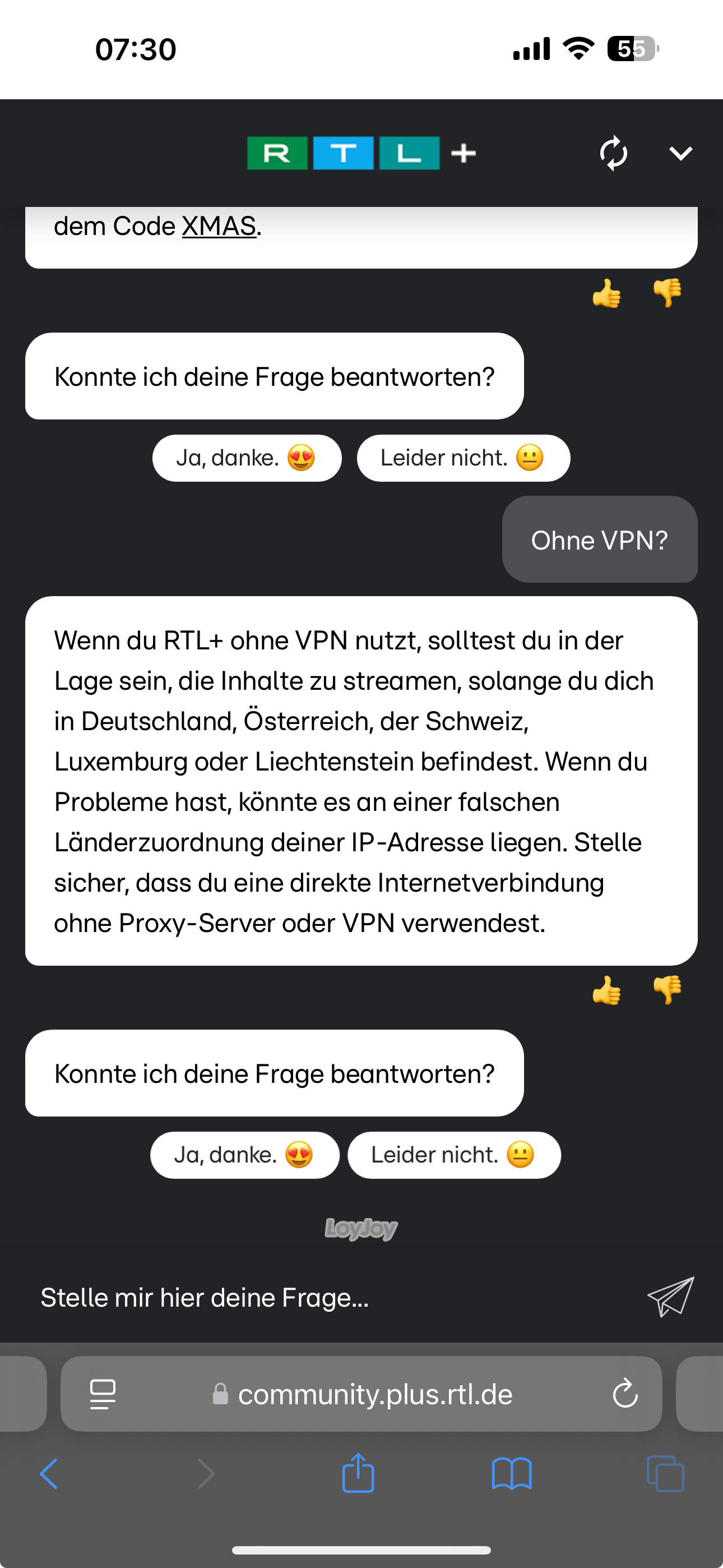Give thumbs down to the XMAS code message

[667, 293]
